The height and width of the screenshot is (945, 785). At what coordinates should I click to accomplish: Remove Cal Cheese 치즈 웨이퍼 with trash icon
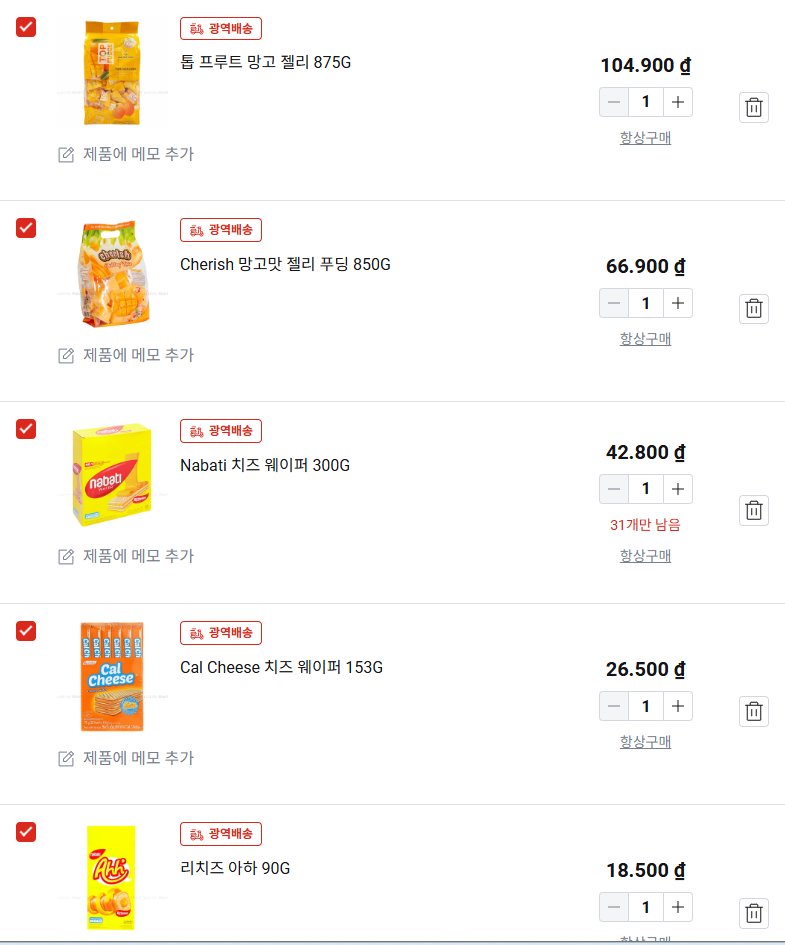754,711
